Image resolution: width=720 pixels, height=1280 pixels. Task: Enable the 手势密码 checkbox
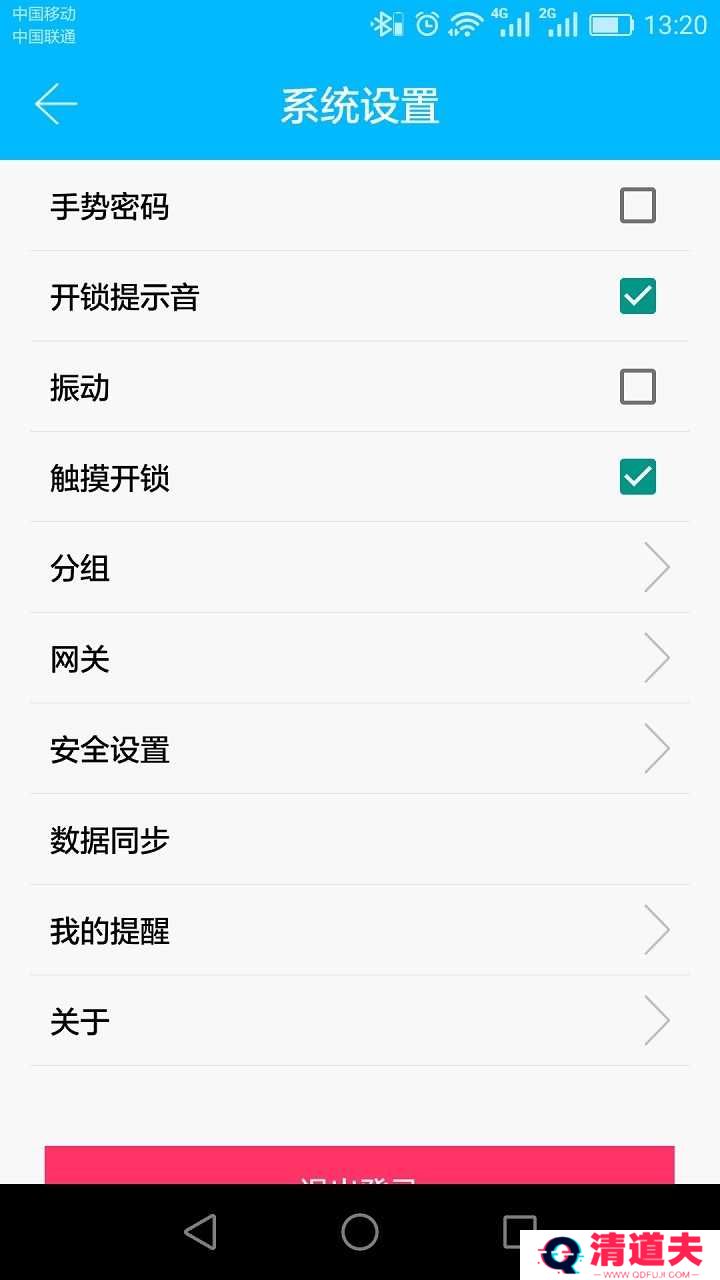[637, 206]
